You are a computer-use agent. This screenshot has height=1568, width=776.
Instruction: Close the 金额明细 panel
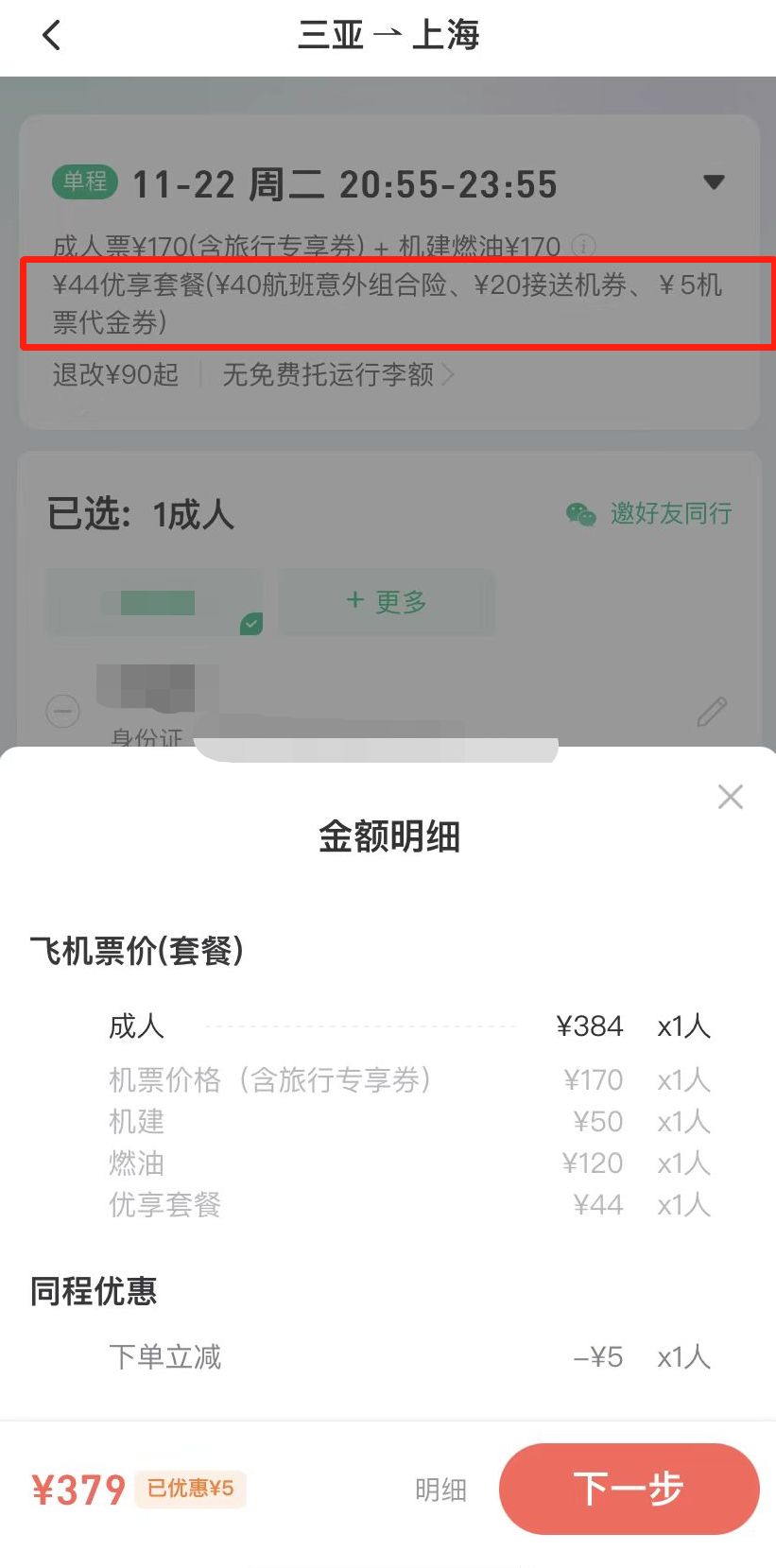(730, 797)
